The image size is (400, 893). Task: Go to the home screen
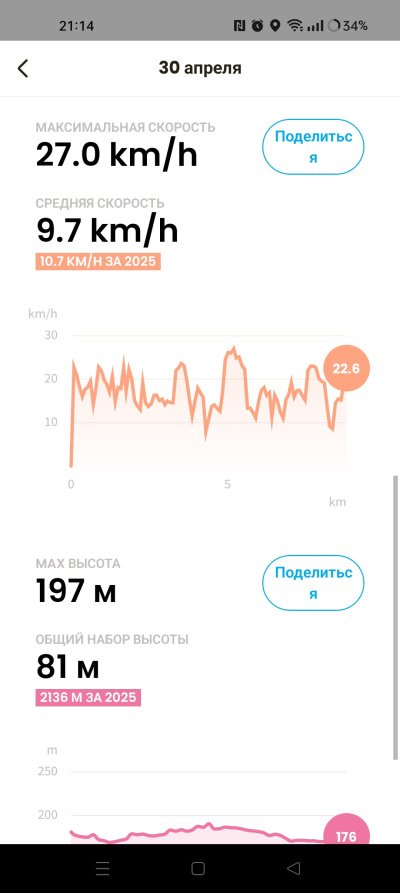[x=198, y=868]
